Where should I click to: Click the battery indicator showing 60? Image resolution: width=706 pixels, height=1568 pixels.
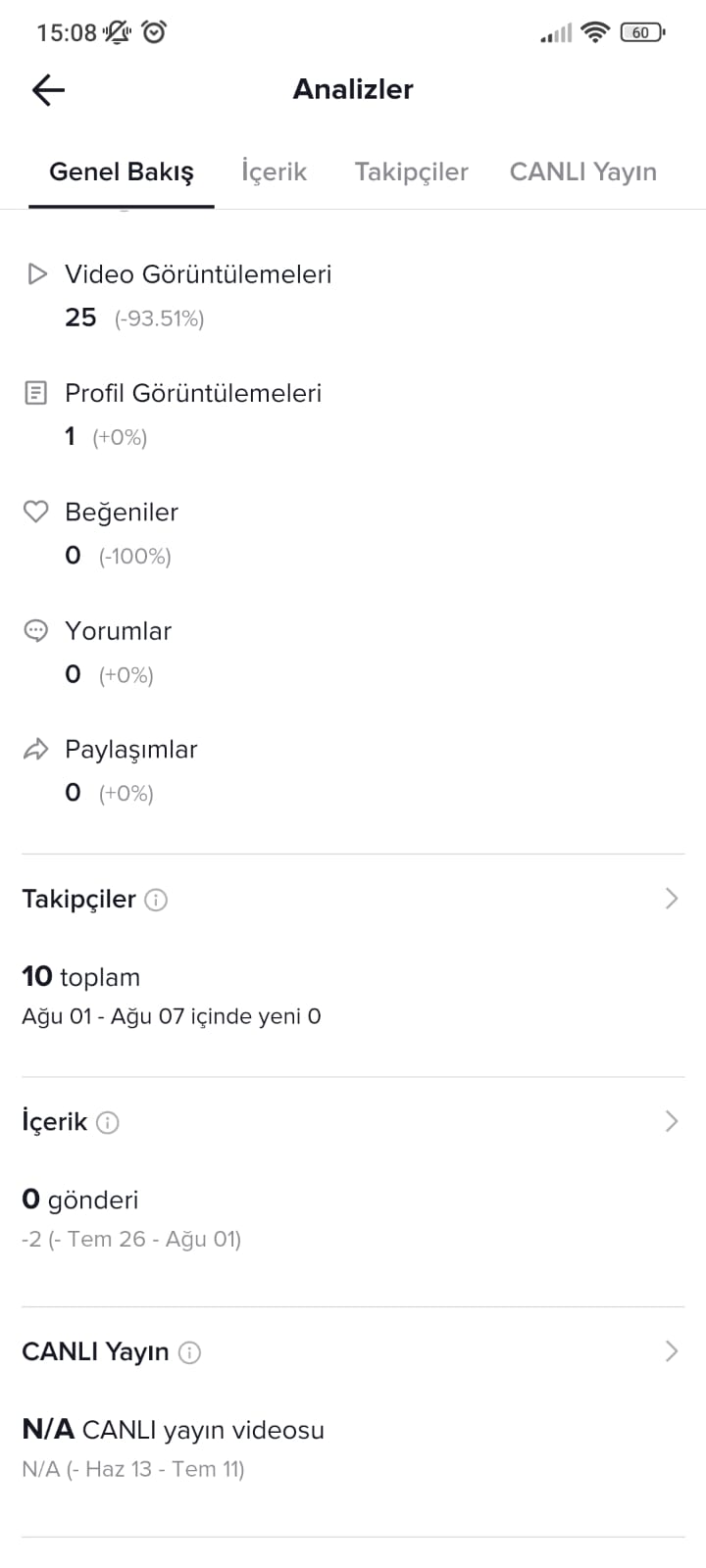click(x=639, y=32)
